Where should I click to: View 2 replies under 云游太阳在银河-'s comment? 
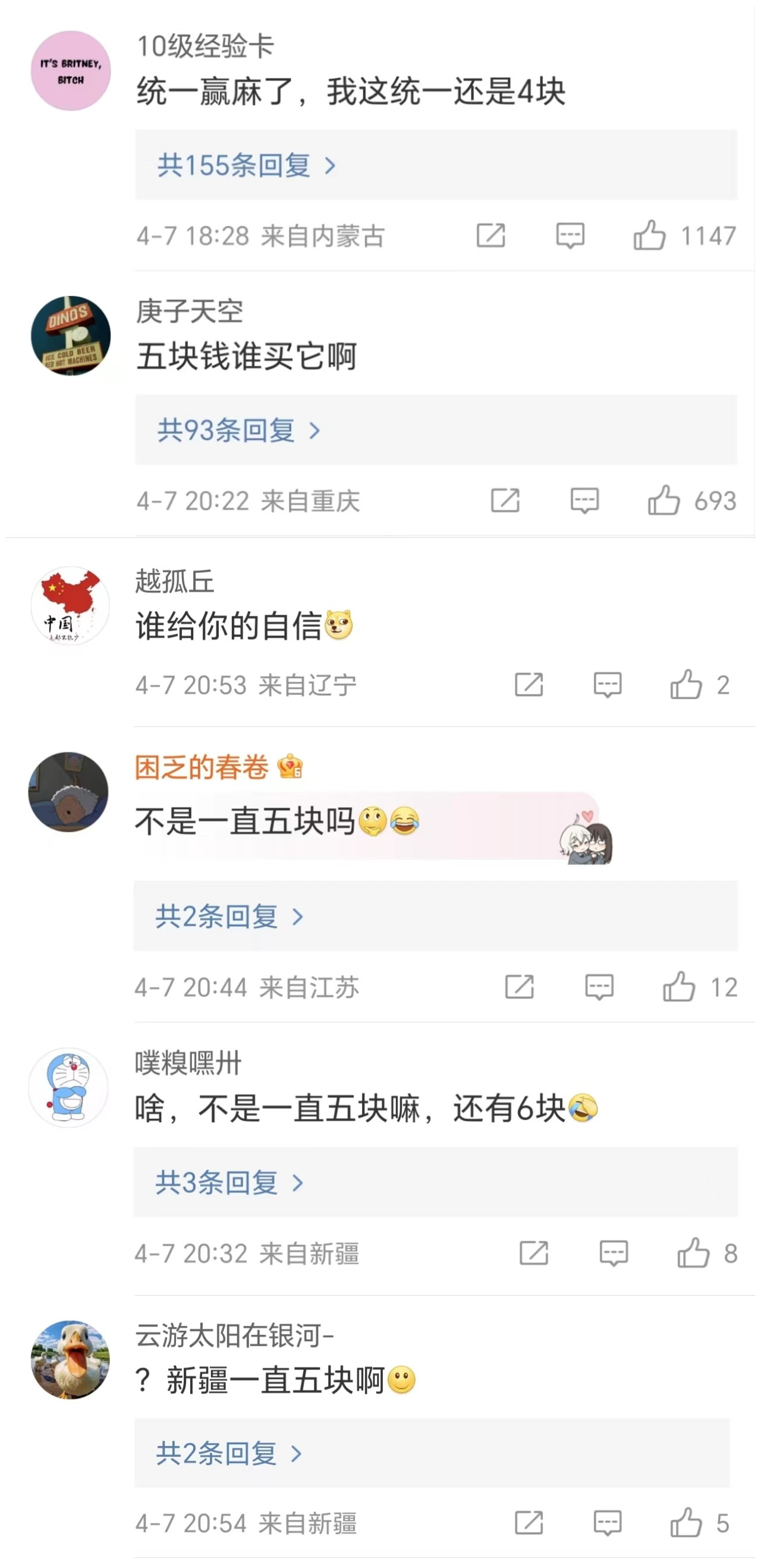pyautogui.click(x=229, y=1453)
